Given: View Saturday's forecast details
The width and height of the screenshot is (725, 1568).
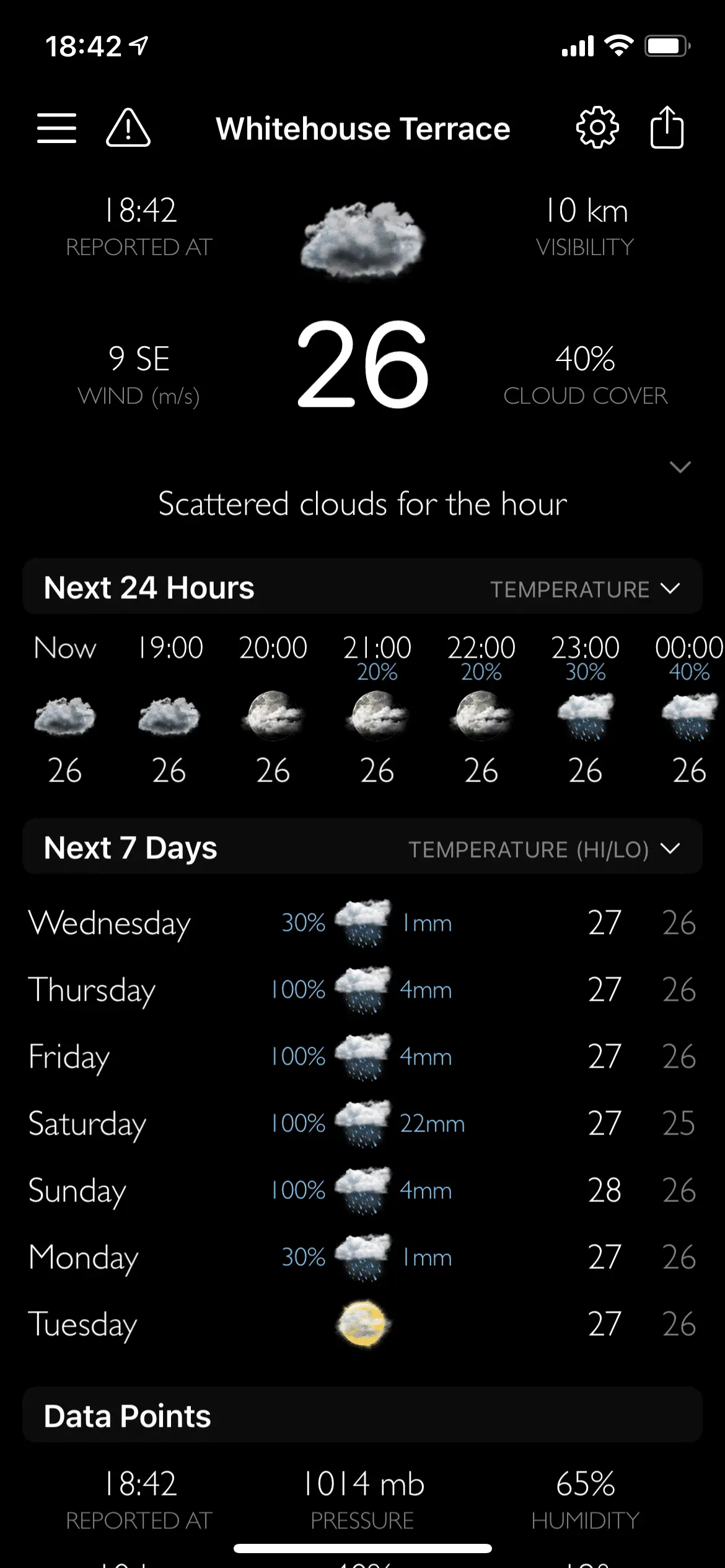Looking at the screenshot, I should 362,1123.
